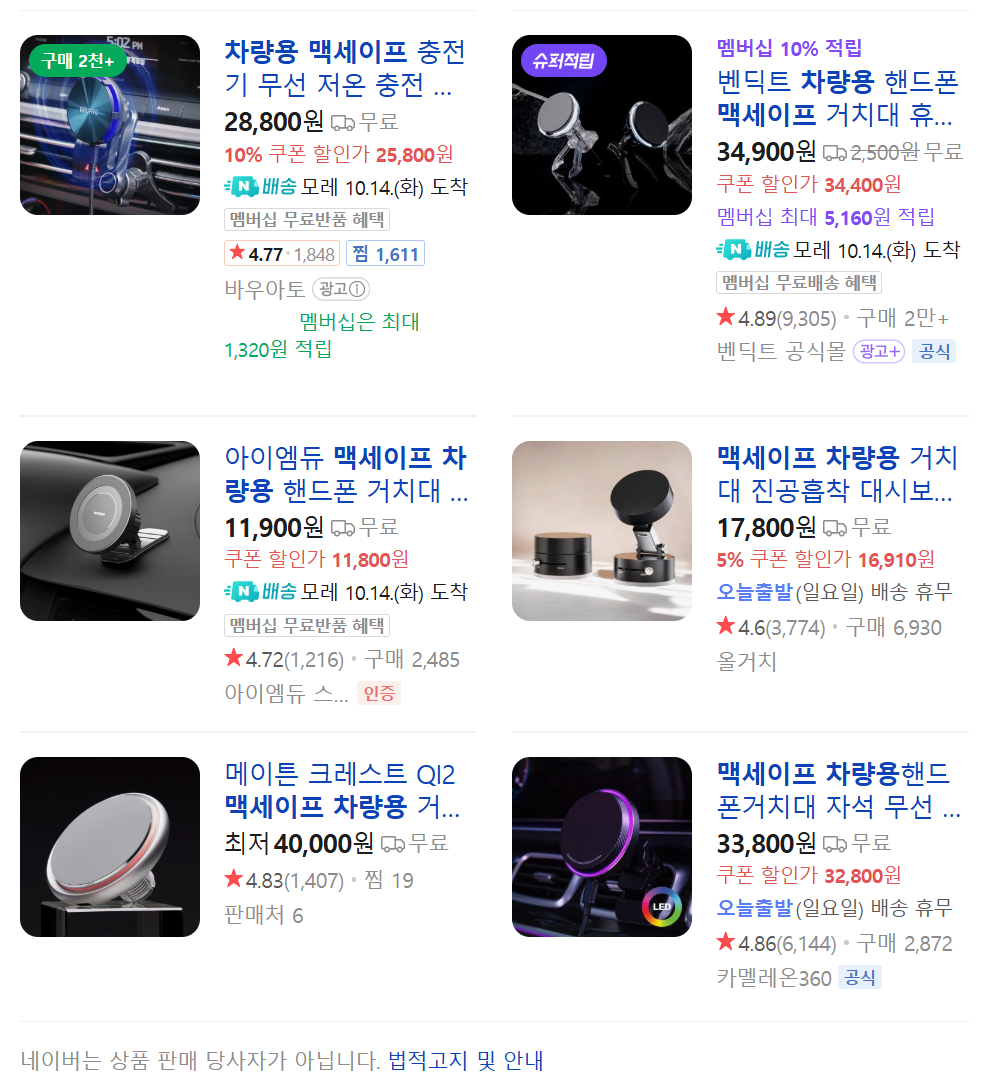
Task: Open the ad info icon next to 바우아토
Action: point(341,290)
